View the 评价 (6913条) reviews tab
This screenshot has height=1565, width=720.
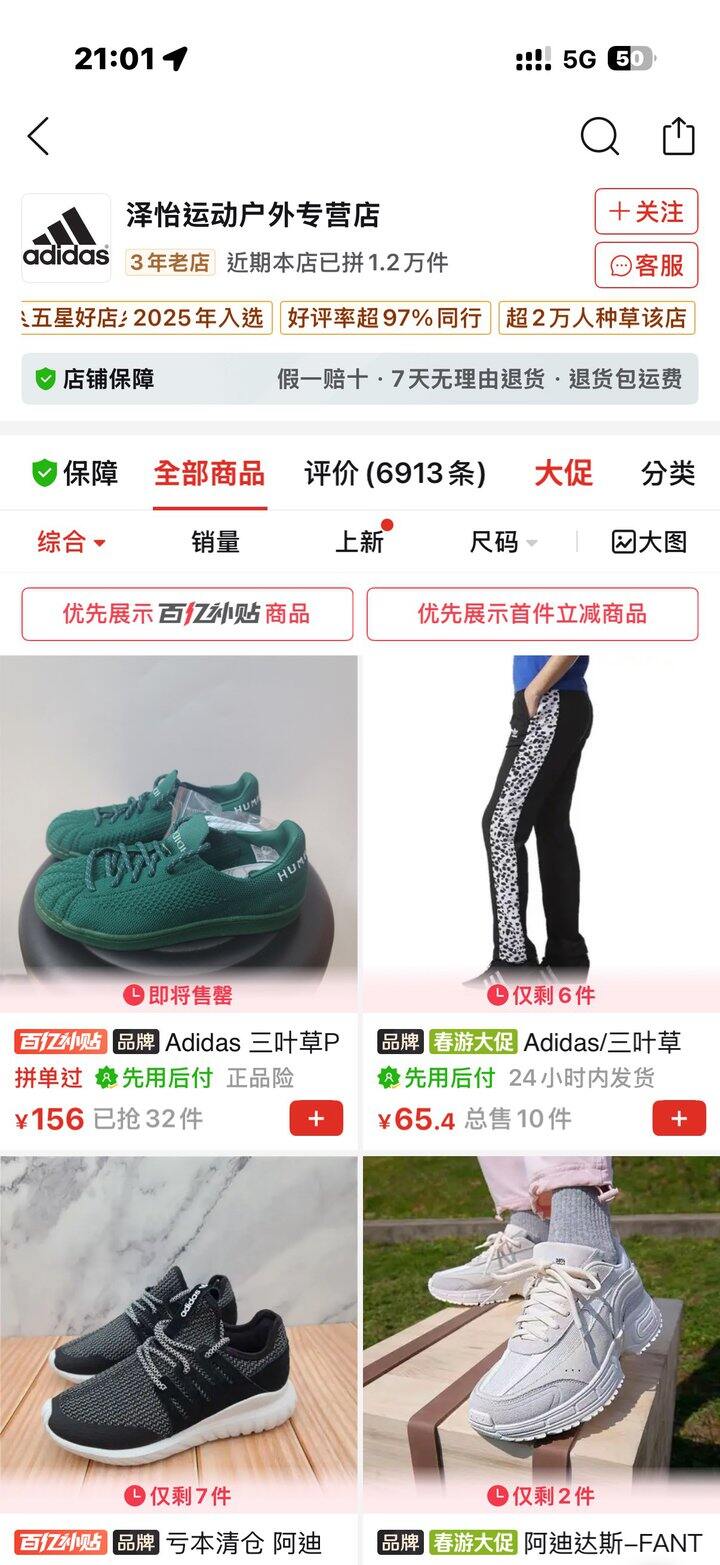(395, 473)
